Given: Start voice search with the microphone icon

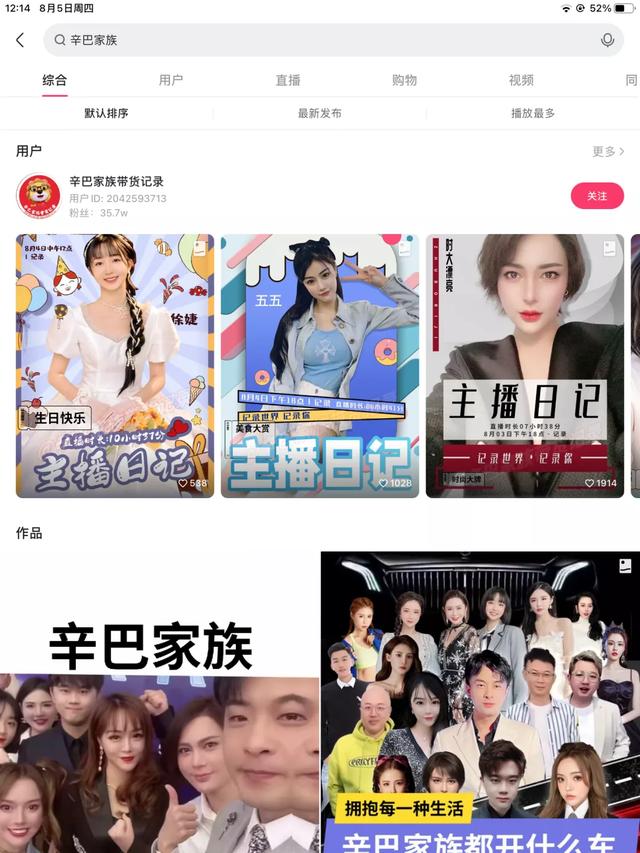Looking at the screenshot, I should 607,40.
